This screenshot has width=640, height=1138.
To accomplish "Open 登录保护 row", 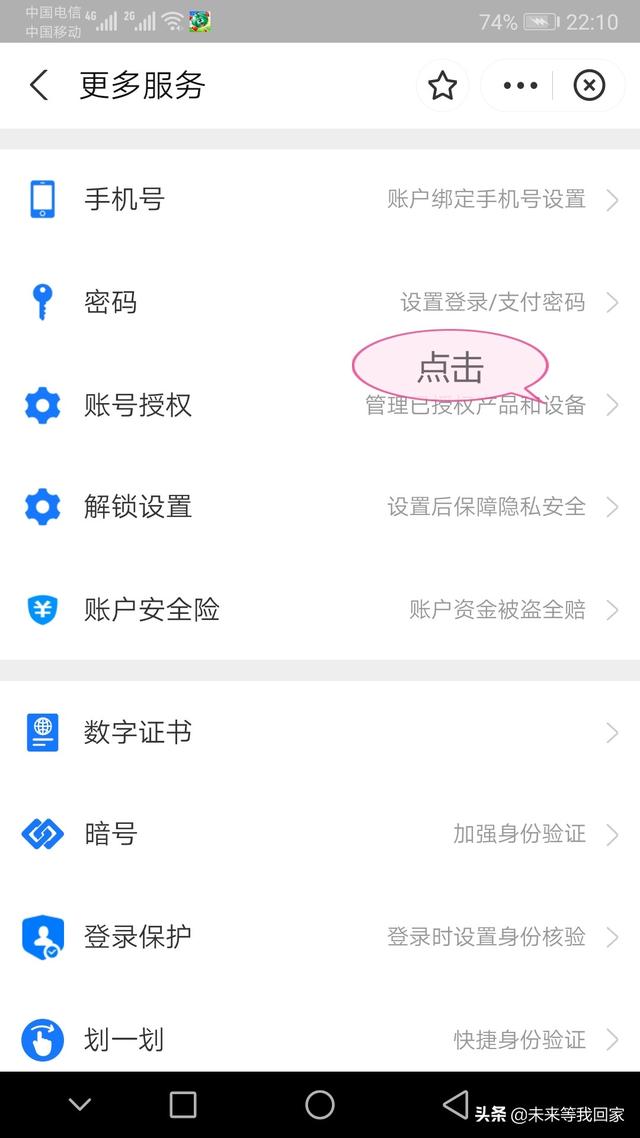I will tap(320, 937).
